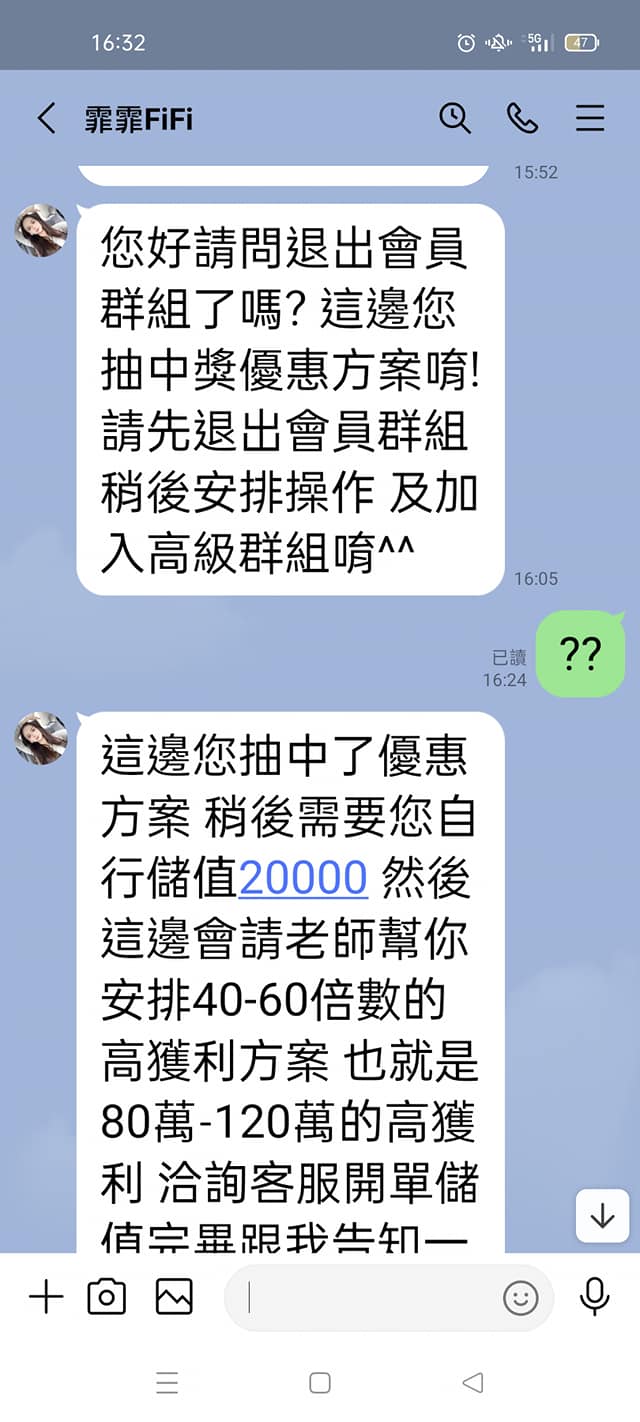
Task: Jump to the latest message
Action: pos(602,1217)
